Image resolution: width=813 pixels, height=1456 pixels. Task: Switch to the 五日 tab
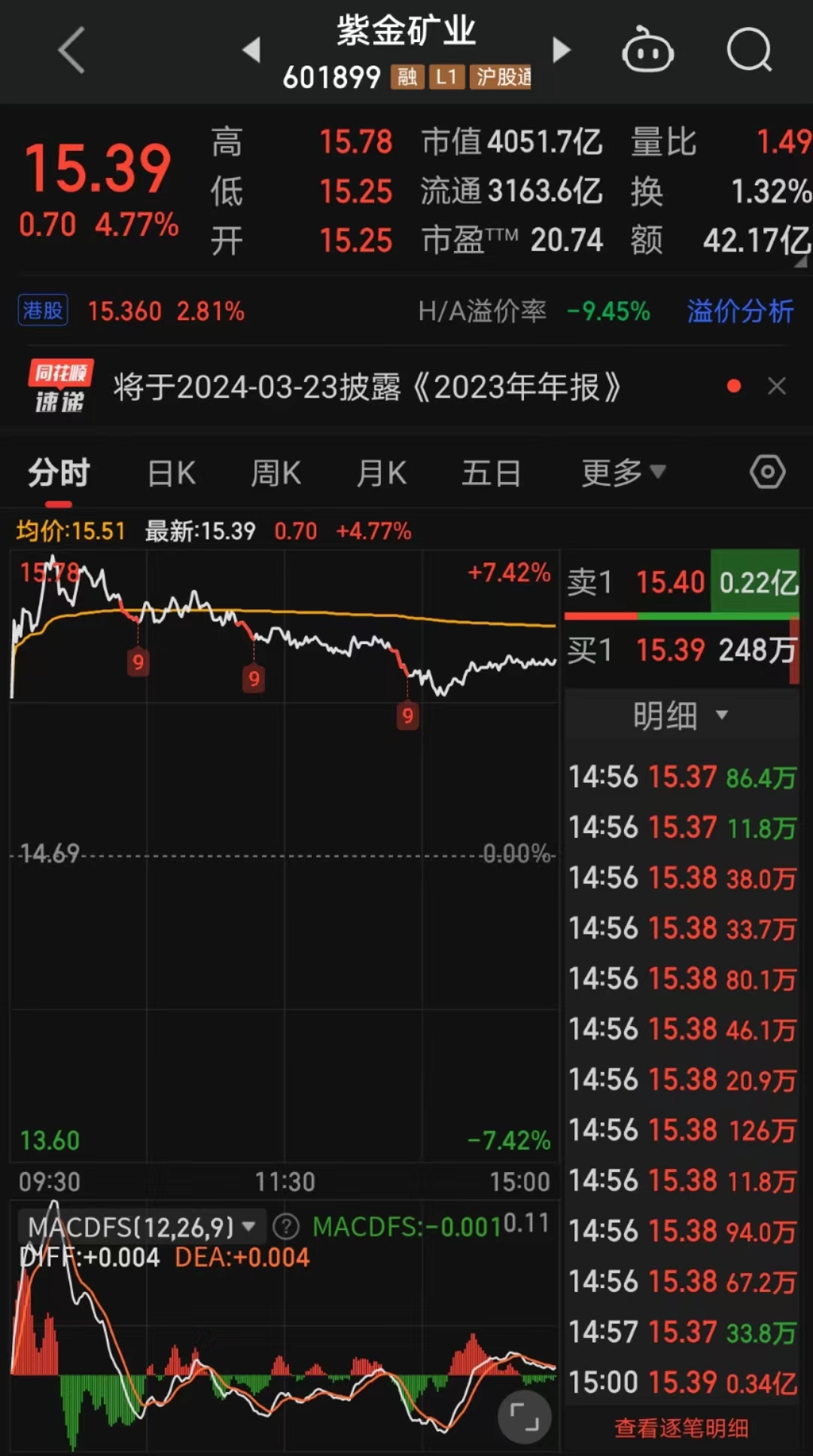click(491, 474)
